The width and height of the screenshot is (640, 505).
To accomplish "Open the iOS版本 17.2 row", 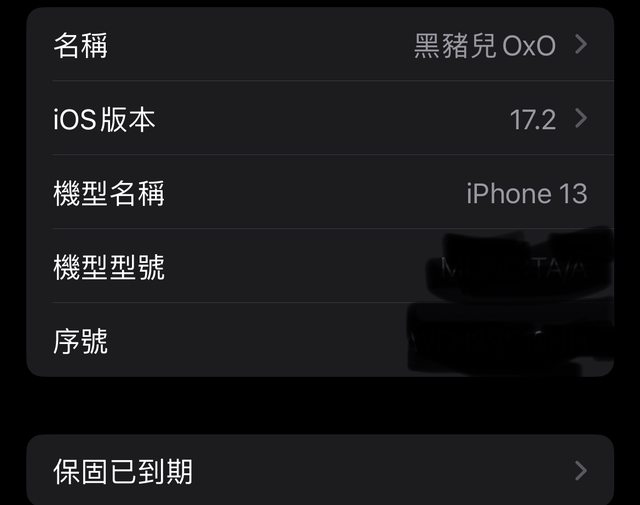I will pyautogui.click(x=320, y=120).
